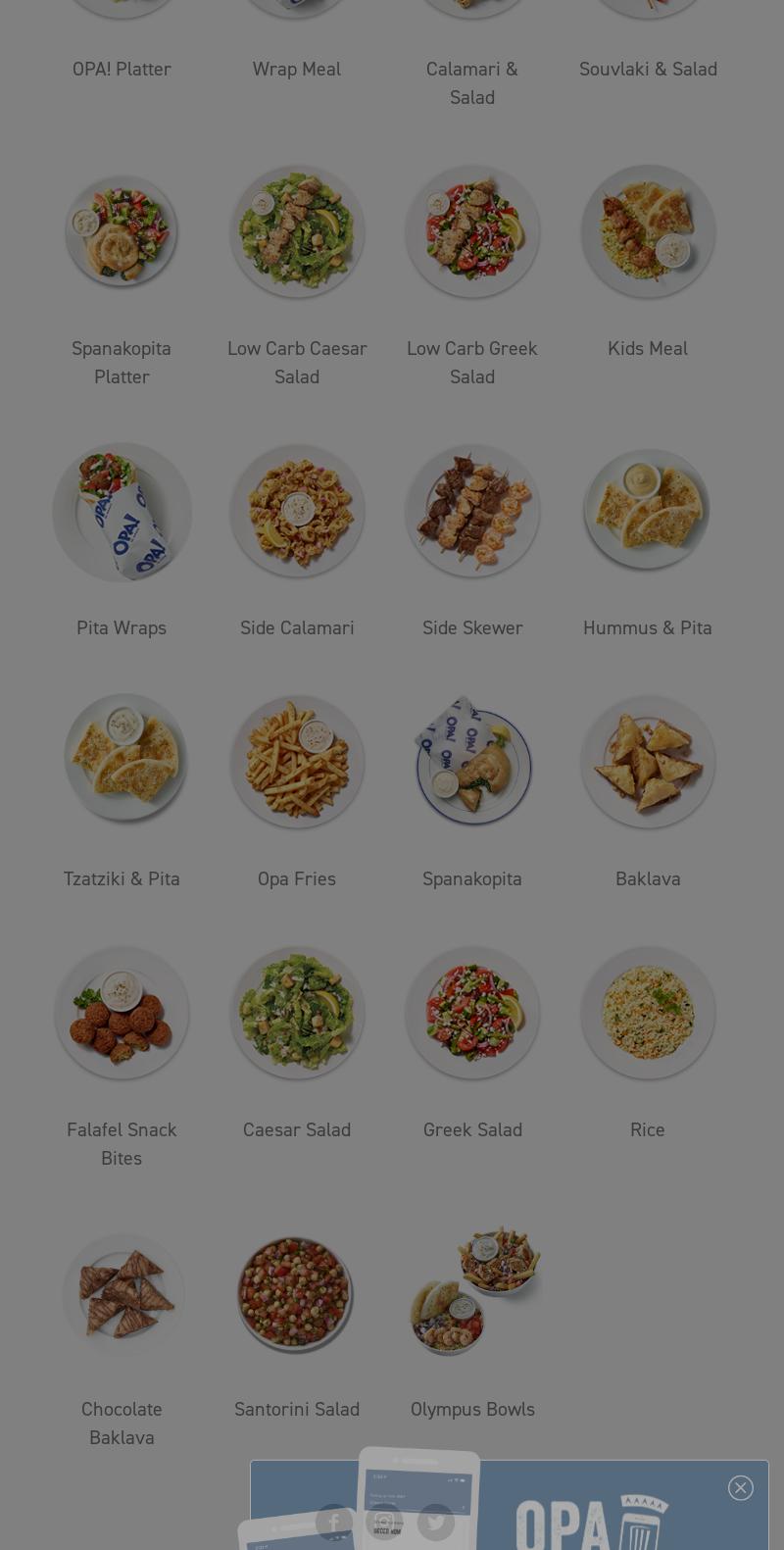Open the OPA! Platter menu item
The image size is (784, 1550).
122,69
